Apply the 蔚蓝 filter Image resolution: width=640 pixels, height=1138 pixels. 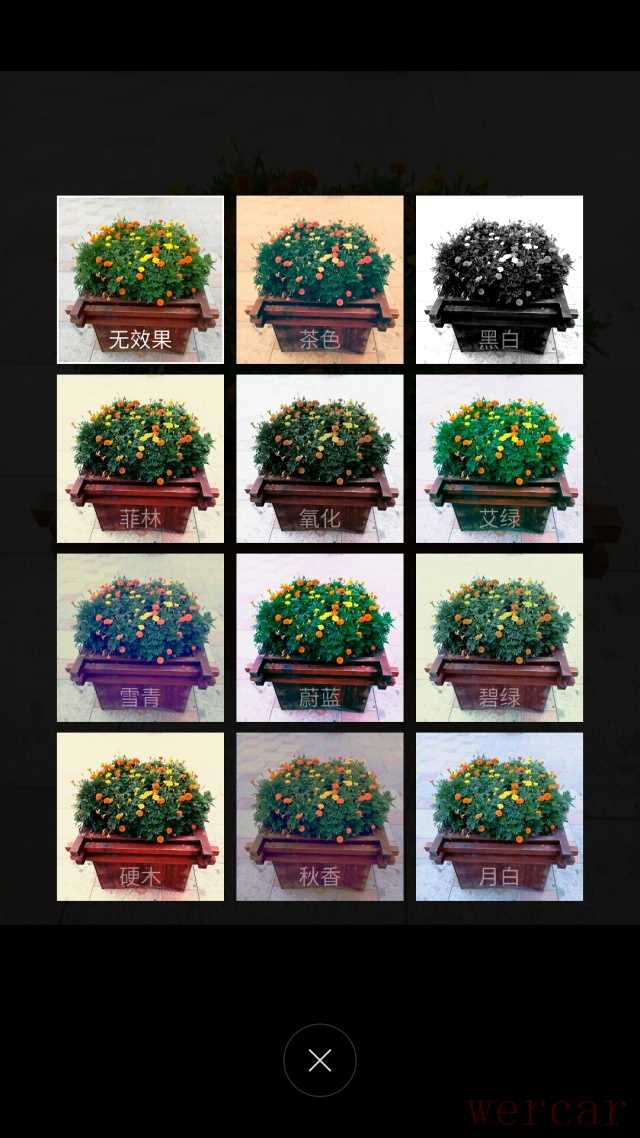[320, 637]
